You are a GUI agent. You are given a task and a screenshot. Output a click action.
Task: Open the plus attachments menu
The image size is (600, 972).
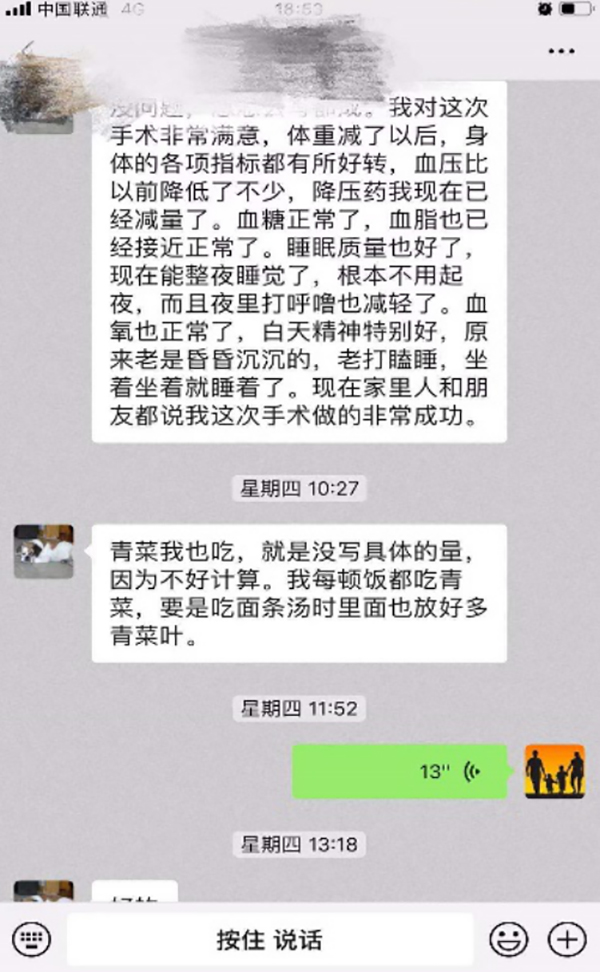point(567,939)
